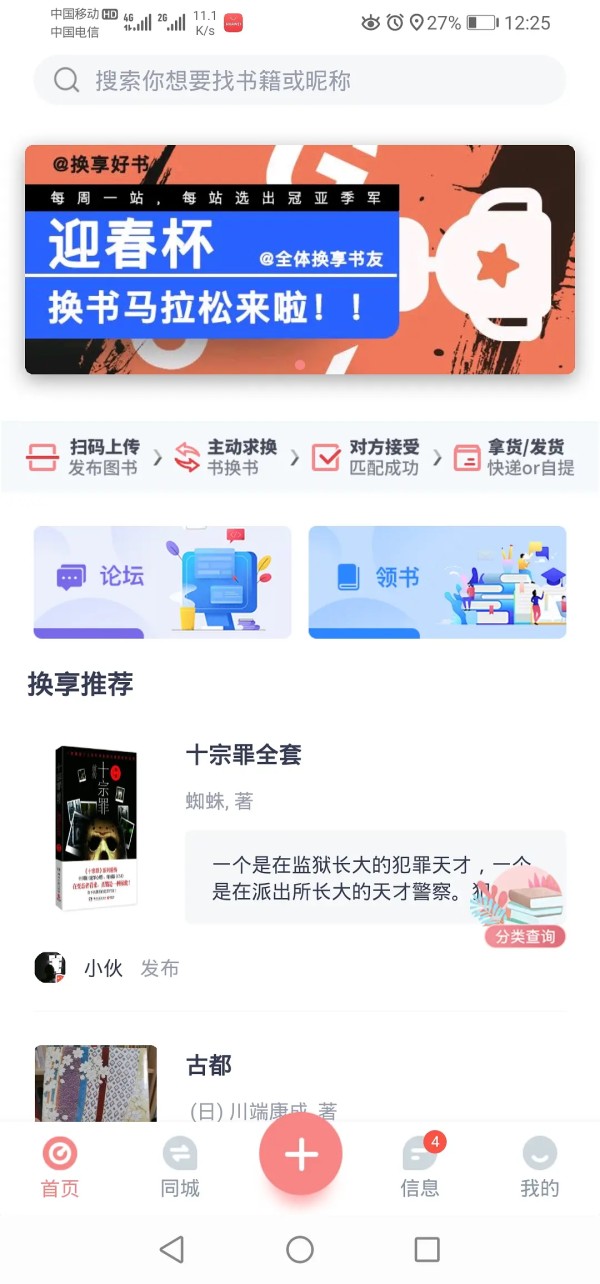
Task: Switch to the 首页 tab
Action: 60,1168
